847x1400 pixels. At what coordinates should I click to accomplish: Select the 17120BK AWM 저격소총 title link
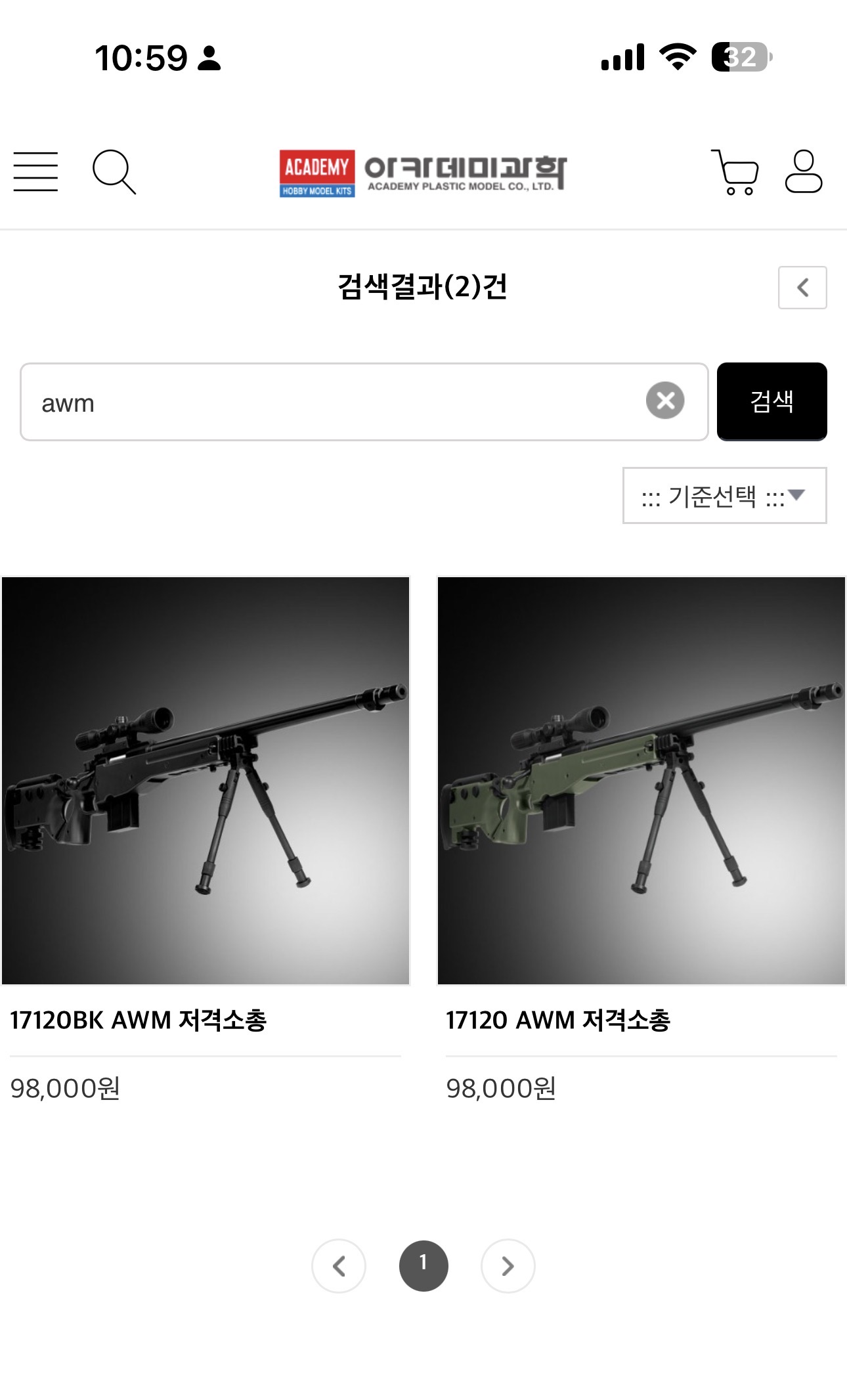[x=139, y=1020]
